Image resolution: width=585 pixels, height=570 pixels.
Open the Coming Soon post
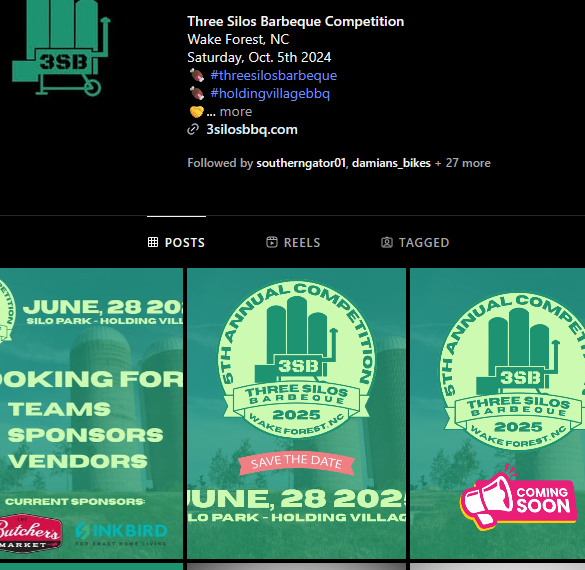(x=497, y=413)
